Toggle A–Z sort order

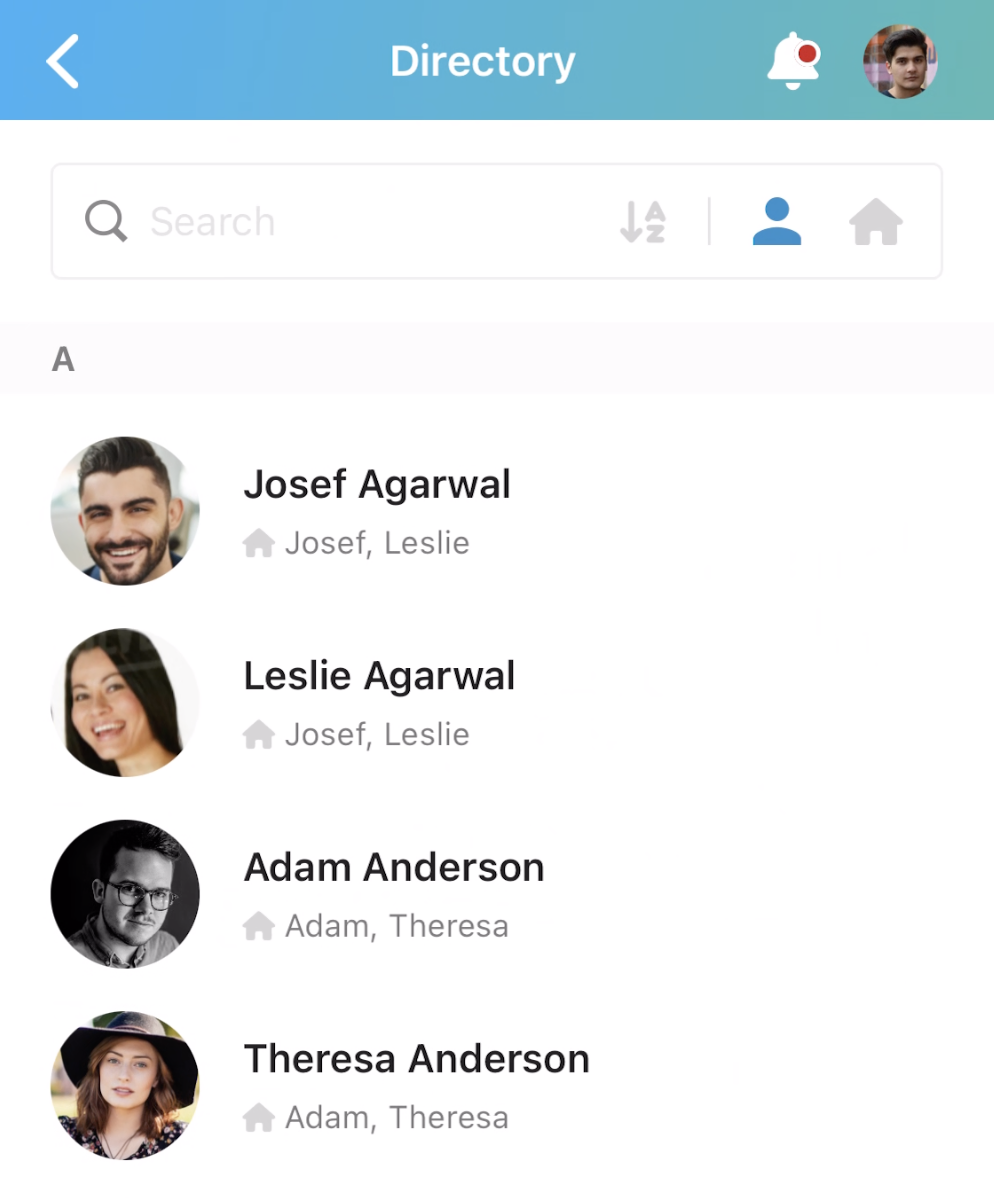click(643, 222)
